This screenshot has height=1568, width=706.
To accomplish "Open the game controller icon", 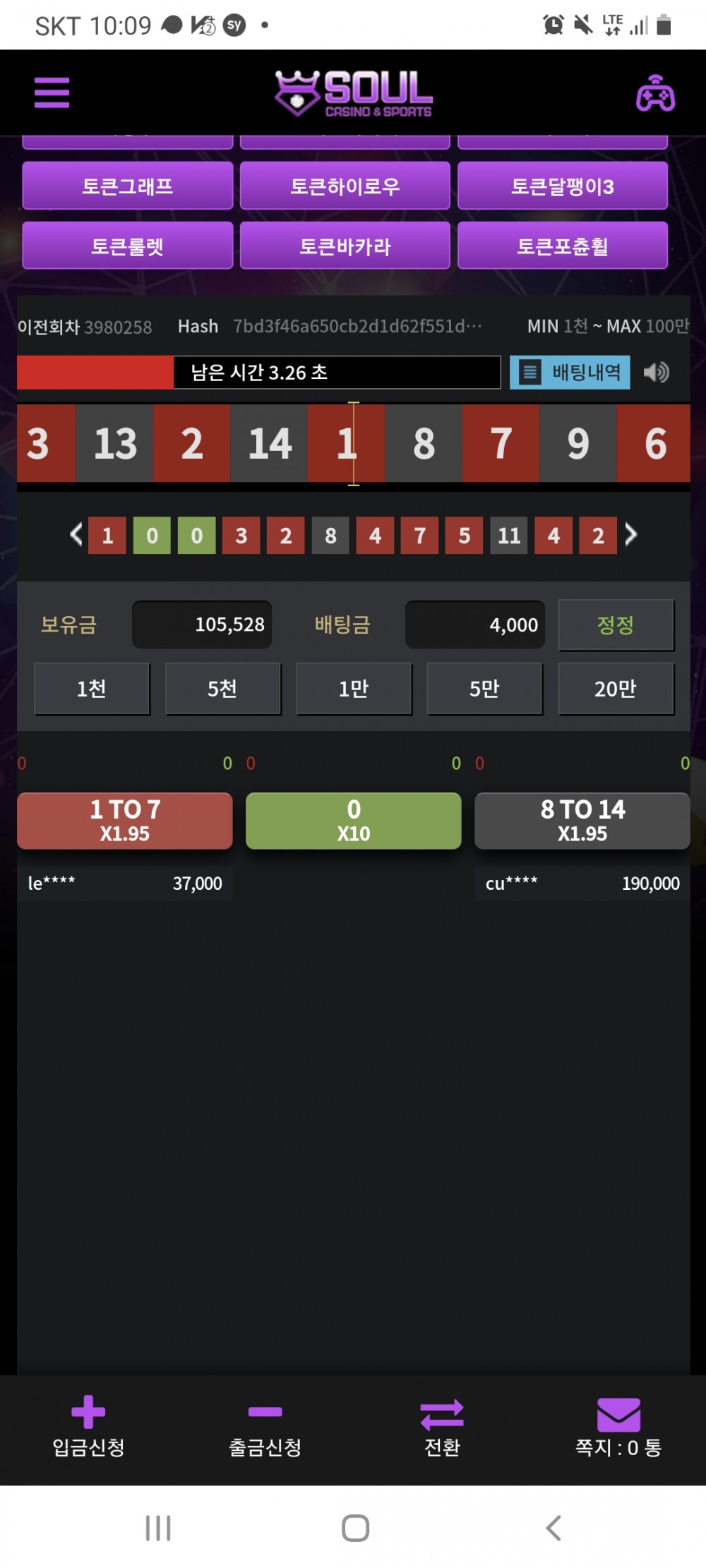I will point(655,94).
